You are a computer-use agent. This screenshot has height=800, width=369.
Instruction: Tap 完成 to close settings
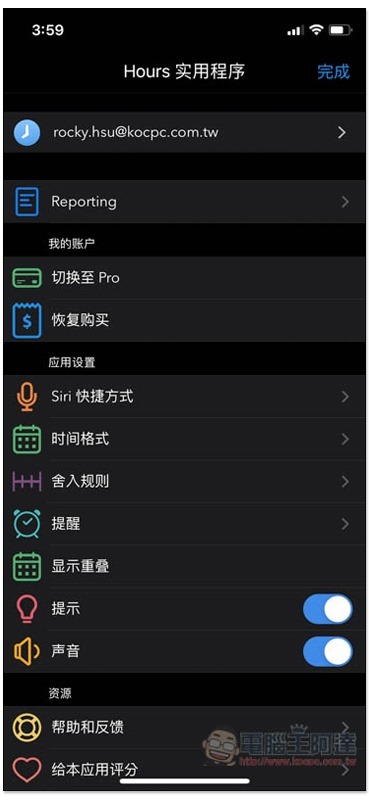[333, 71]
